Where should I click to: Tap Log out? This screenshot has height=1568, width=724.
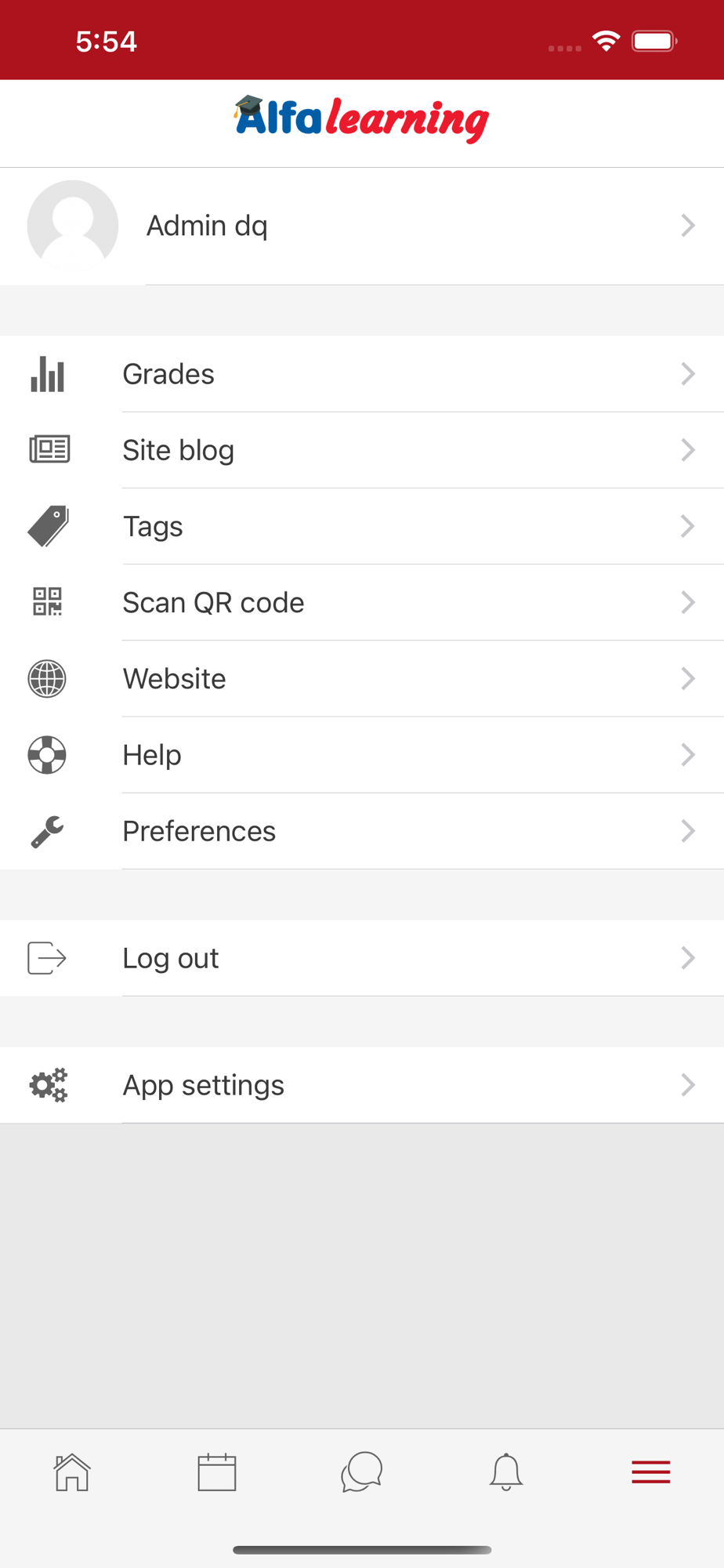point(360,958)
